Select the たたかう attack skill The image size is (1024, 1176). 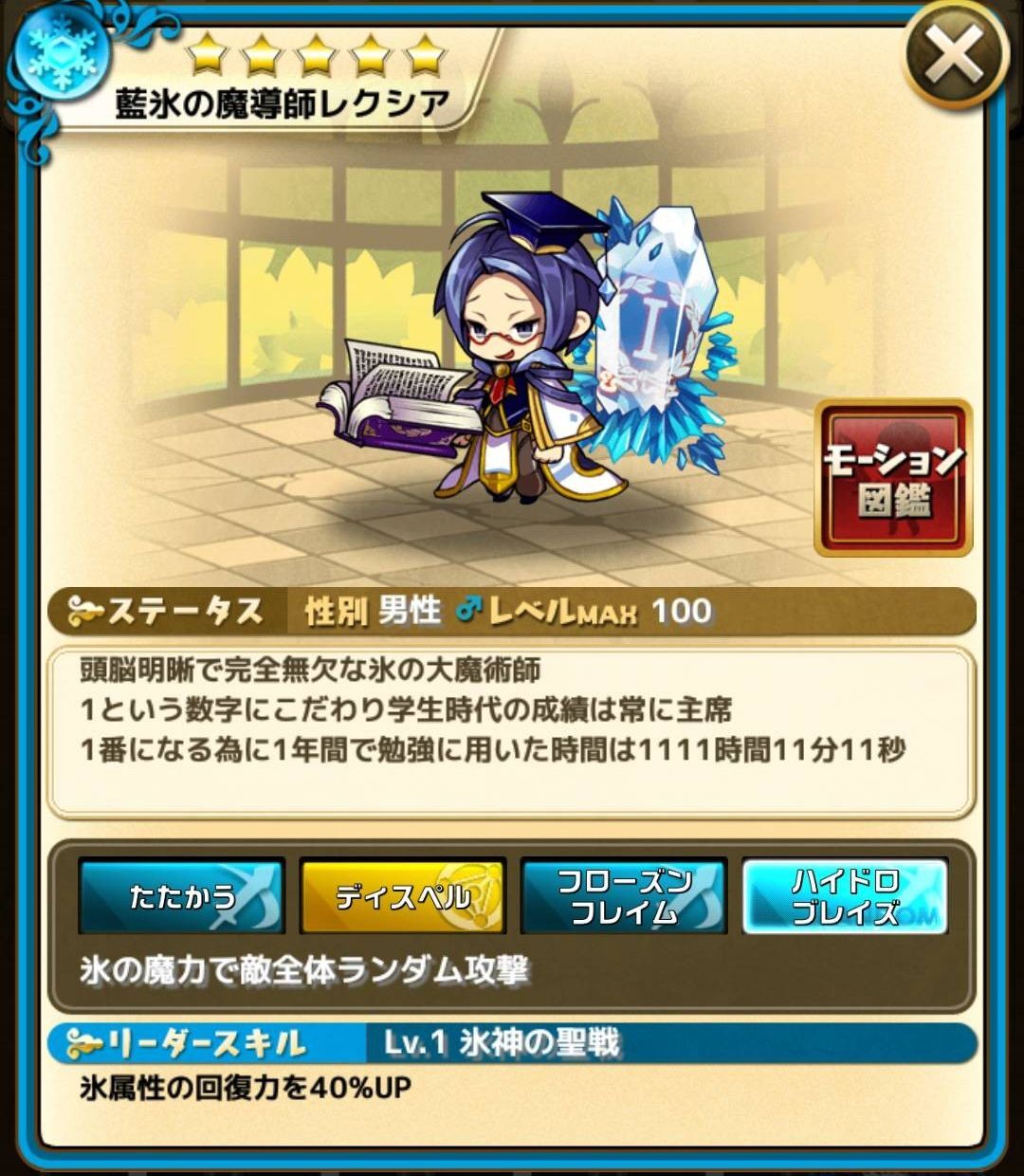182,896
